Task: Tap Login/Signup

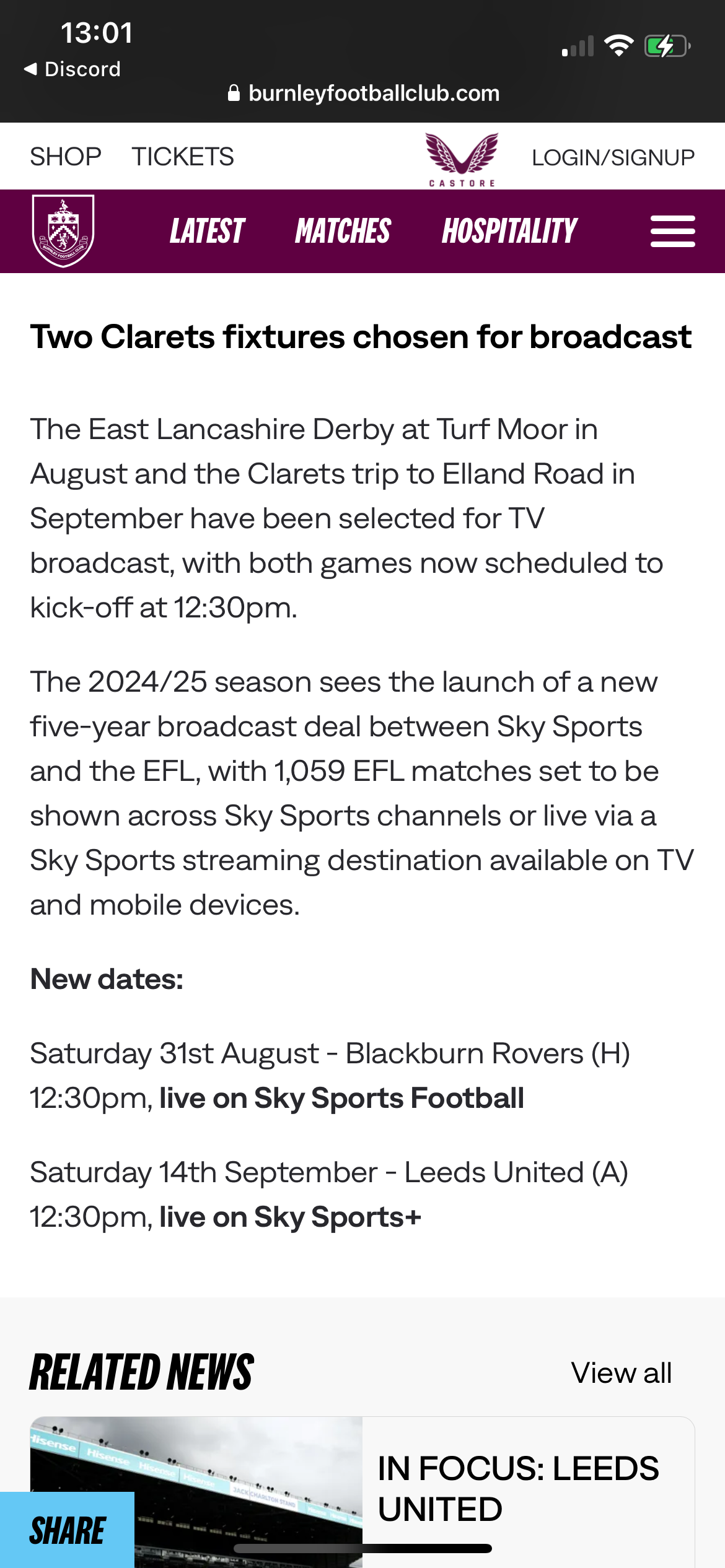Action: [x=613, y=157]
